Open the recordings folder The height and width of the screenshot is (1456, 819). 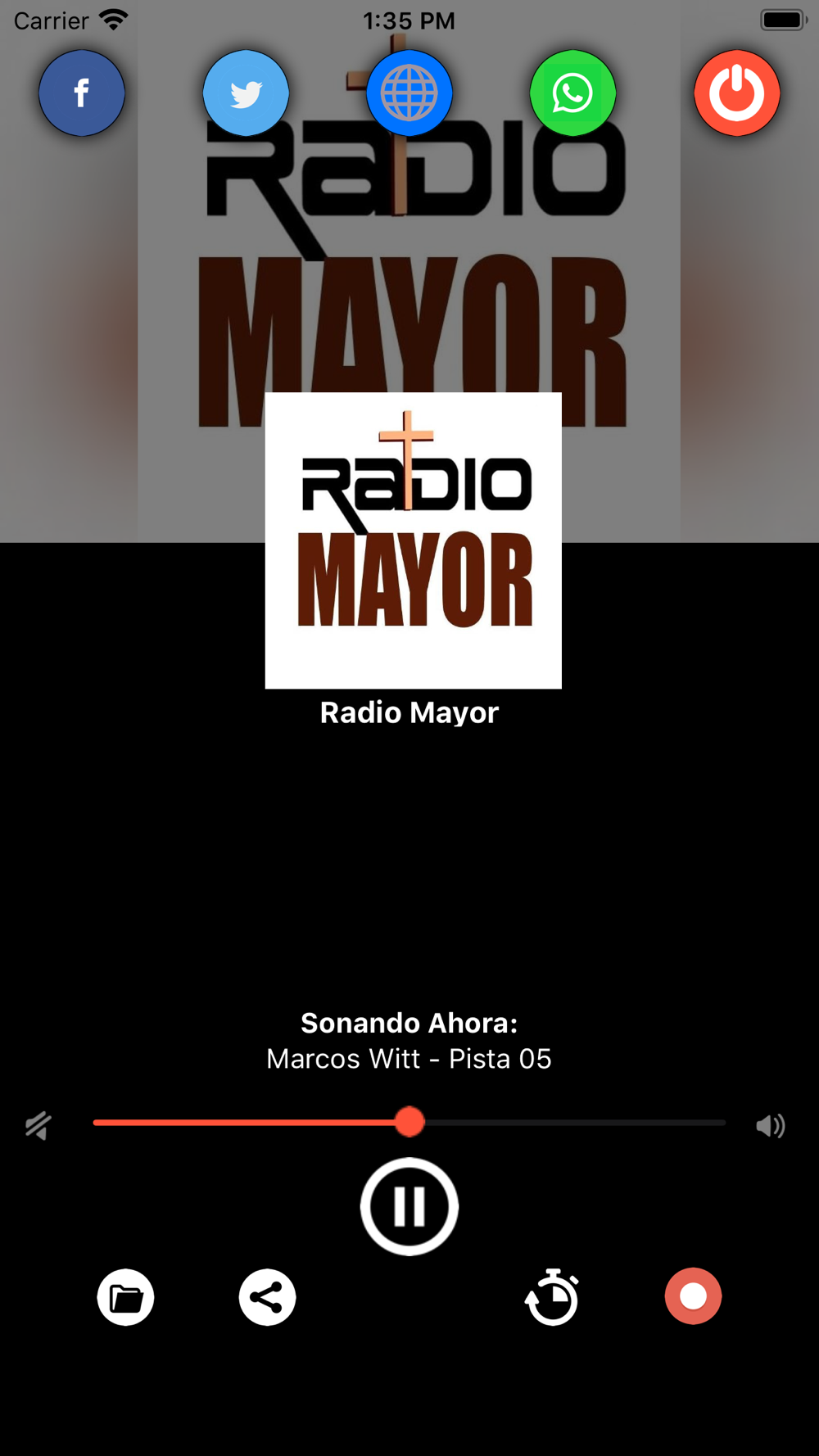(125, 1297)
